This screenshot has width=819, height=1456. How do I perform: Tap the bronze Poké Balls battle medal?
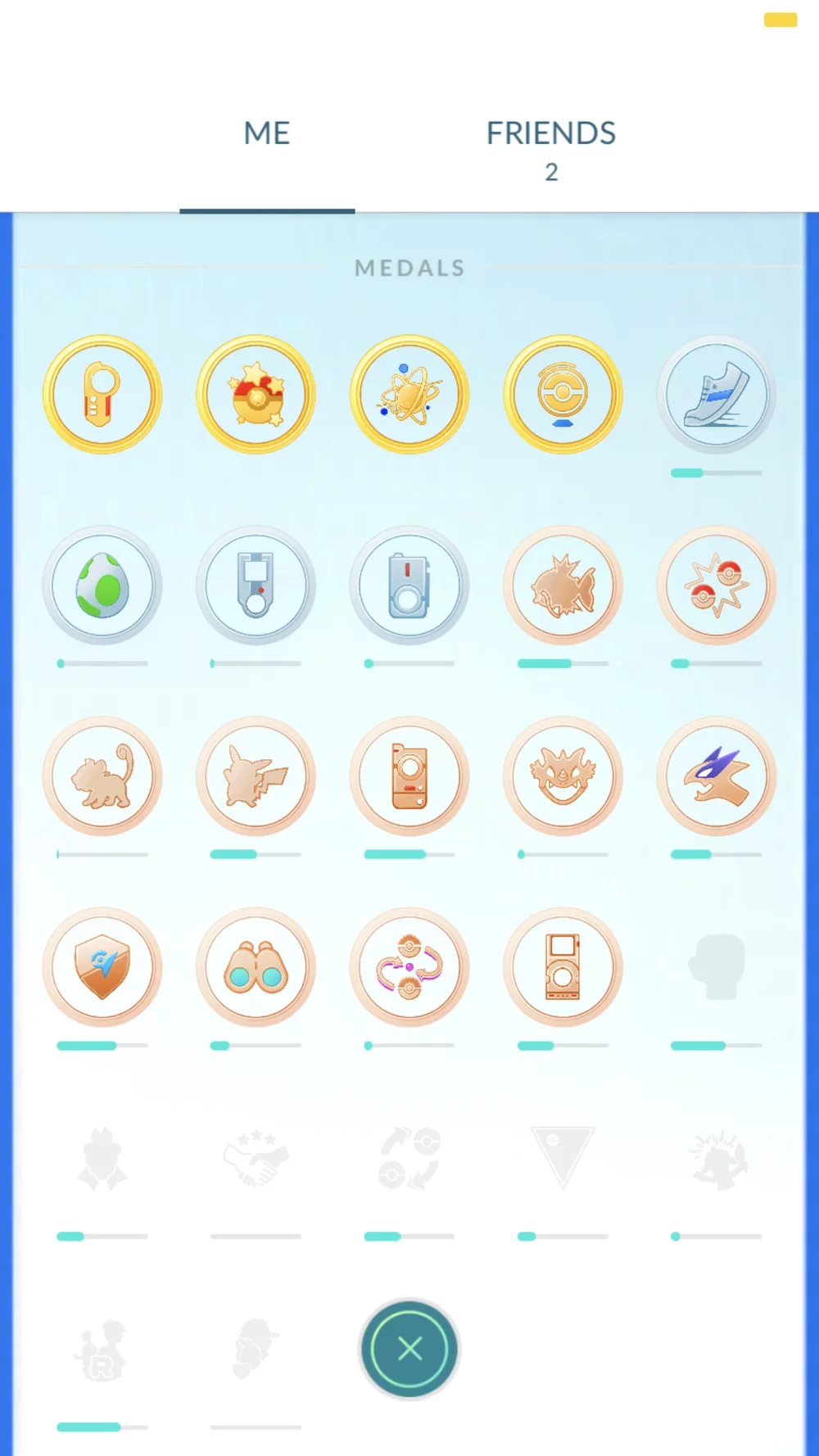click(x=717, y=585)
